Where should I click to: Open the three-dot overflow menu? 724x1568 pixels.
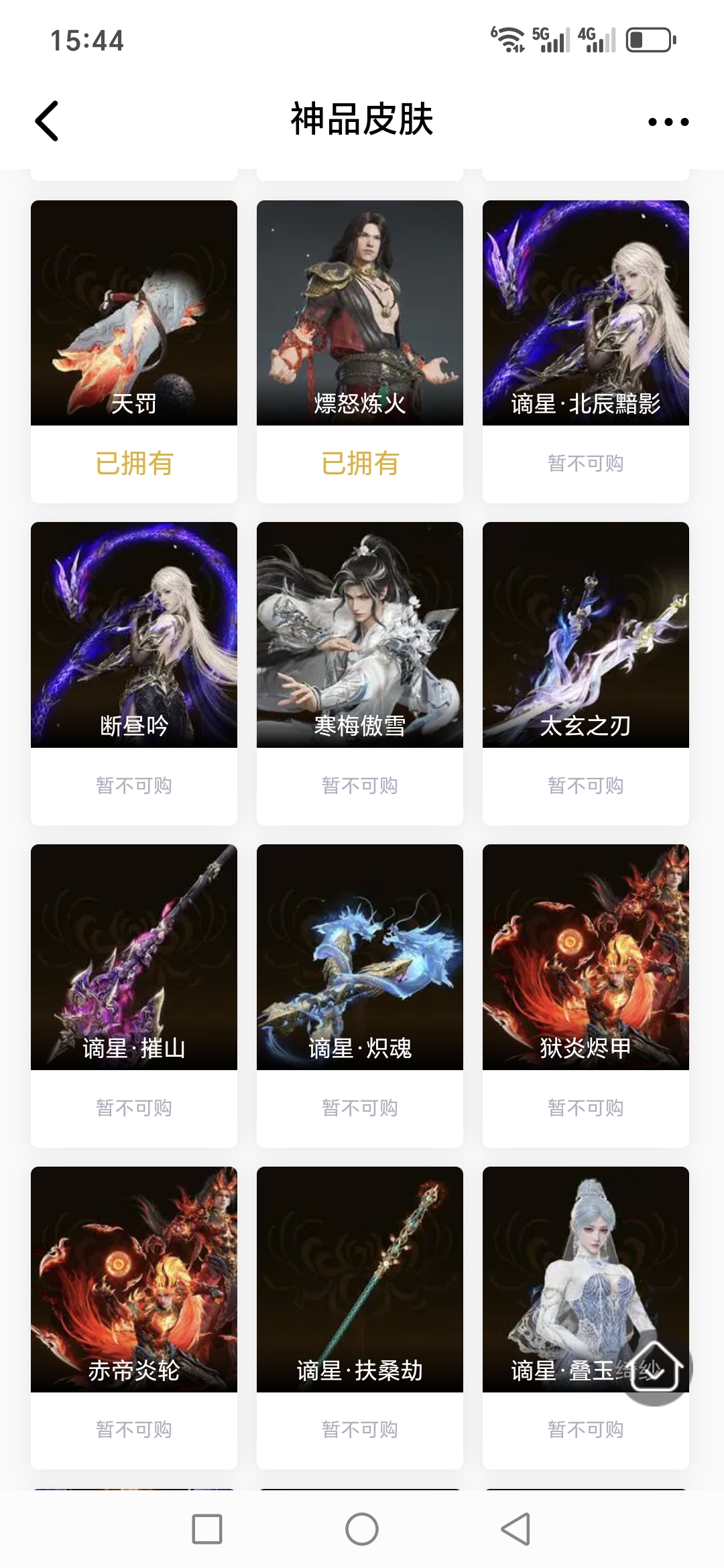coord(668,122)
